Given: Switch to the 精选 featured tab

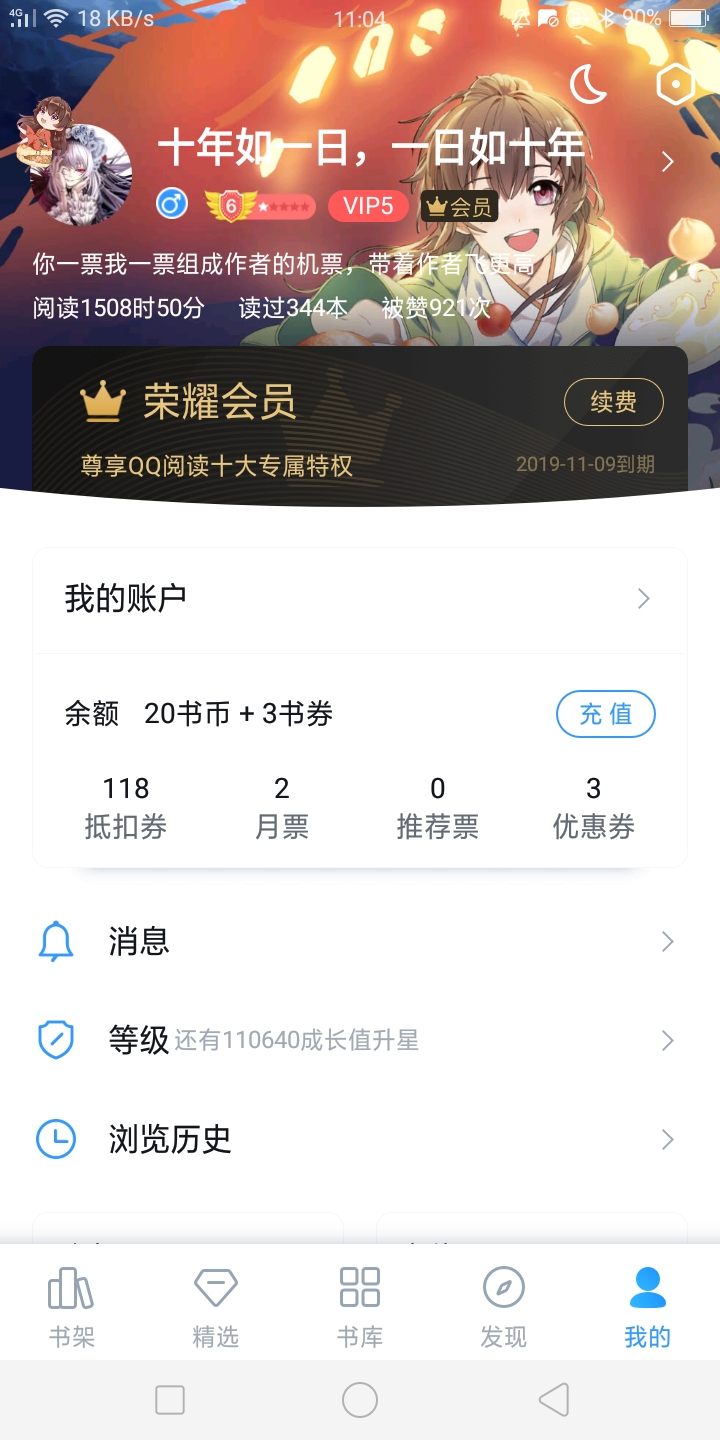Looking at the screenshot, I should pyautogui.click(x=216, y=1305).
